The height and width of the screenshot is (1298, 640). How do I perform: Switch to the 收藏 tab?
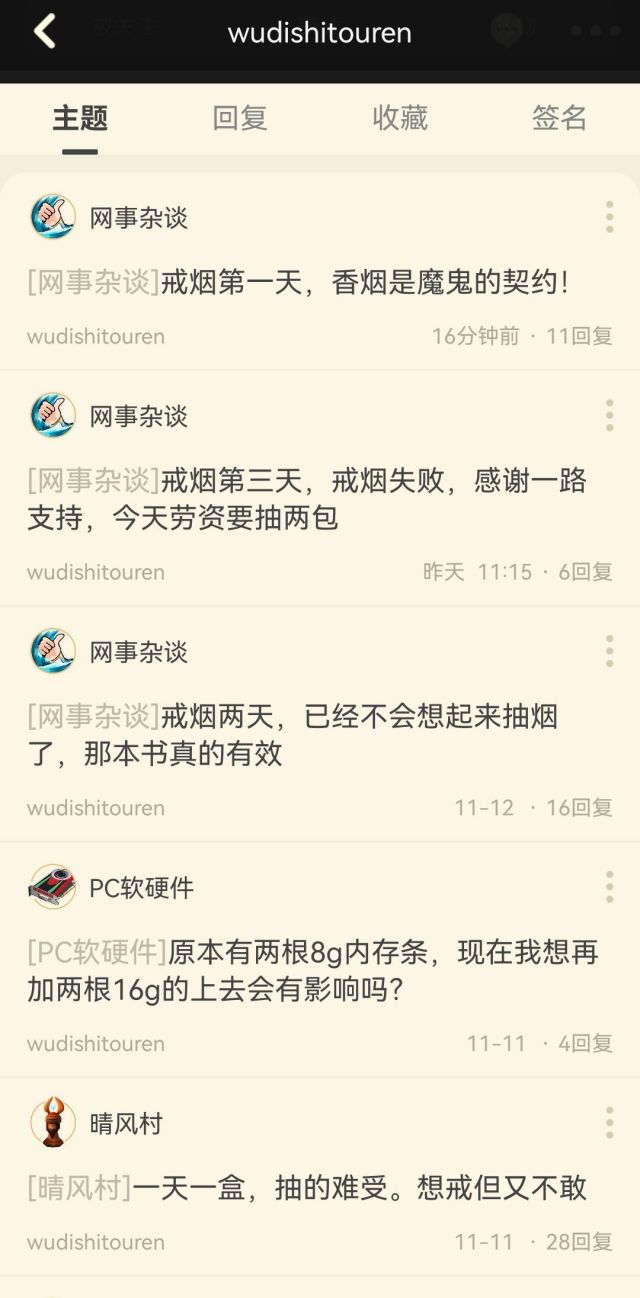click(x=400, y=118)
